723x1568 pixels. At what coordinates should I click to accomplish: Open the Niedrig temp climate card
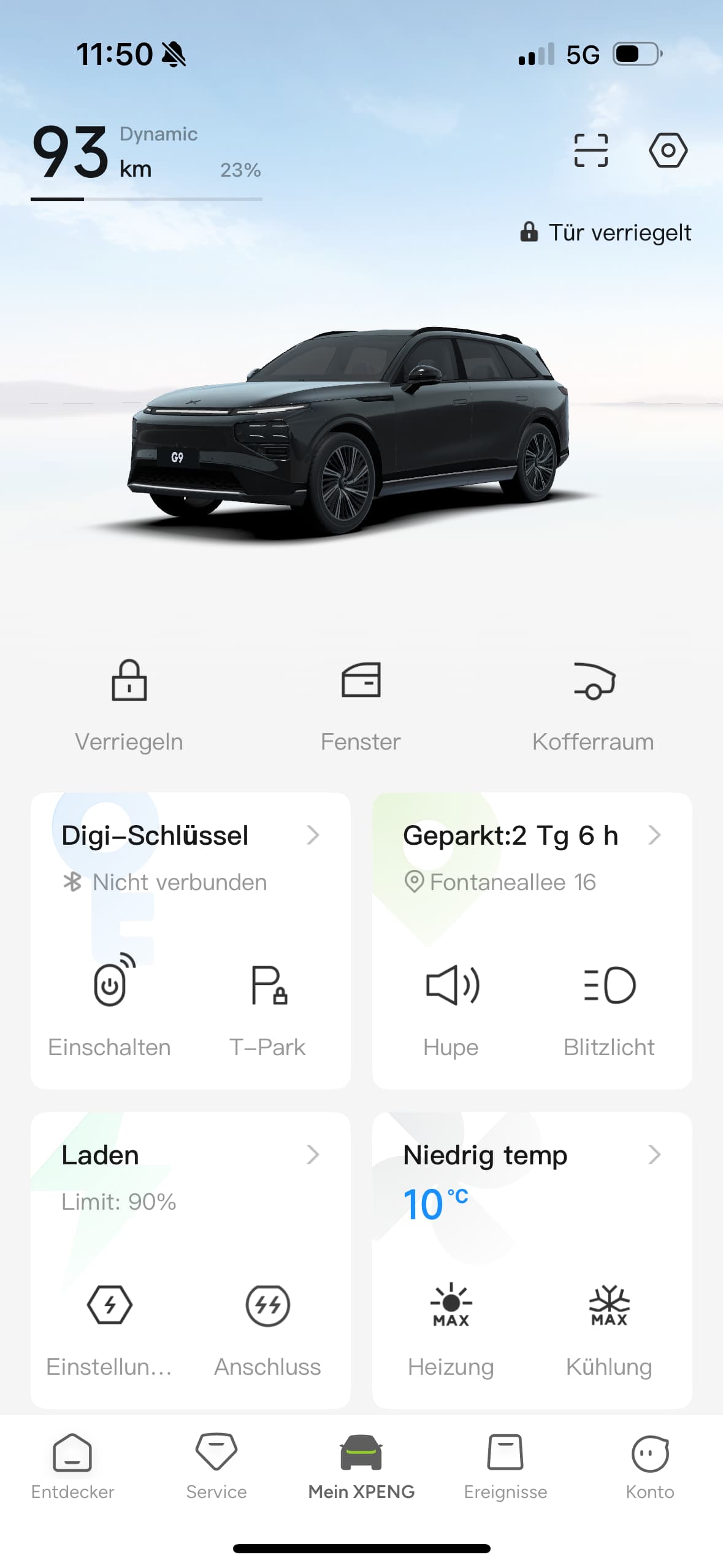pyautogui.click(x=531, y=1156)
